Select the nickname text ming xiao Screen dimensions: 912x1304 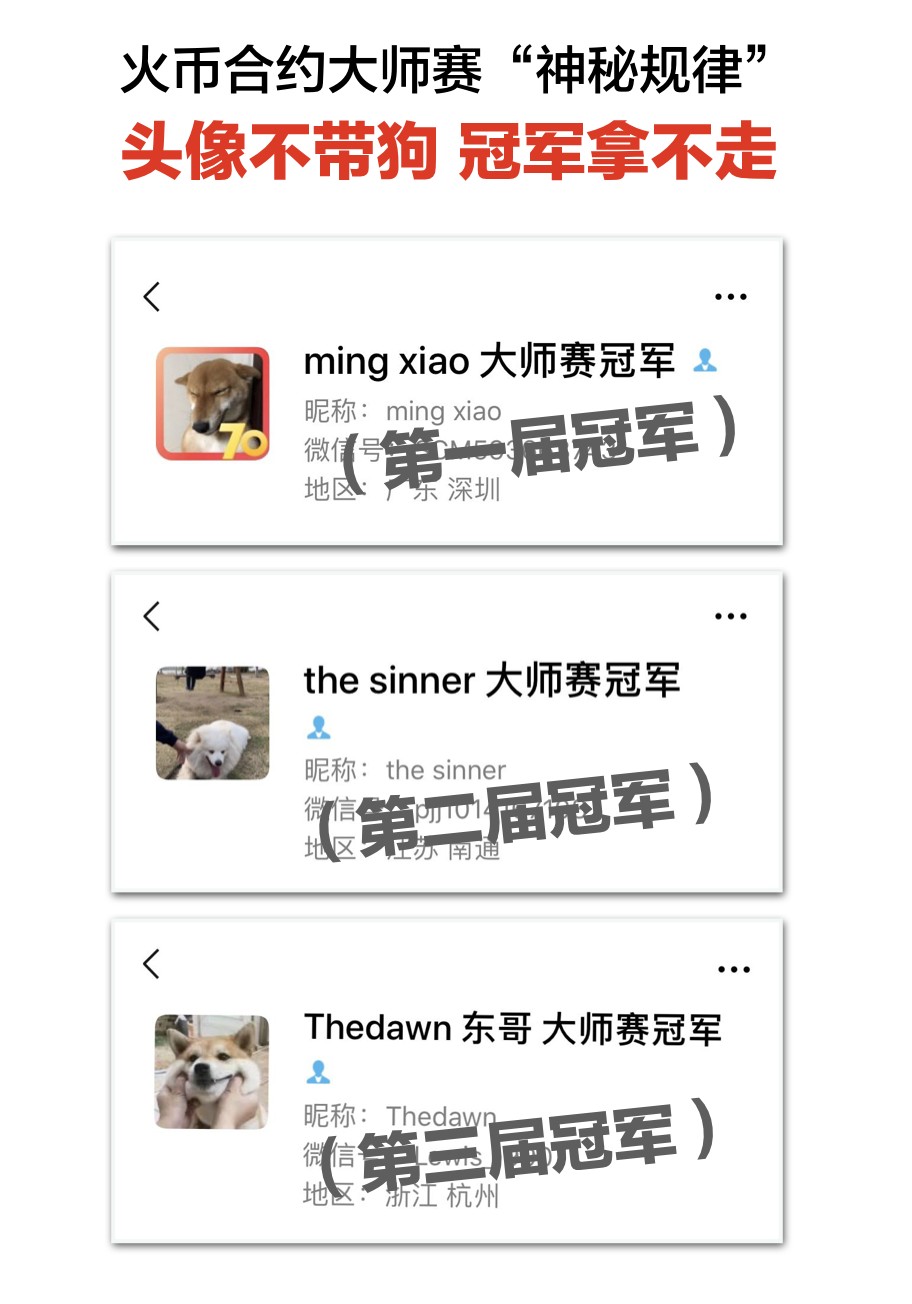[444, 411]
